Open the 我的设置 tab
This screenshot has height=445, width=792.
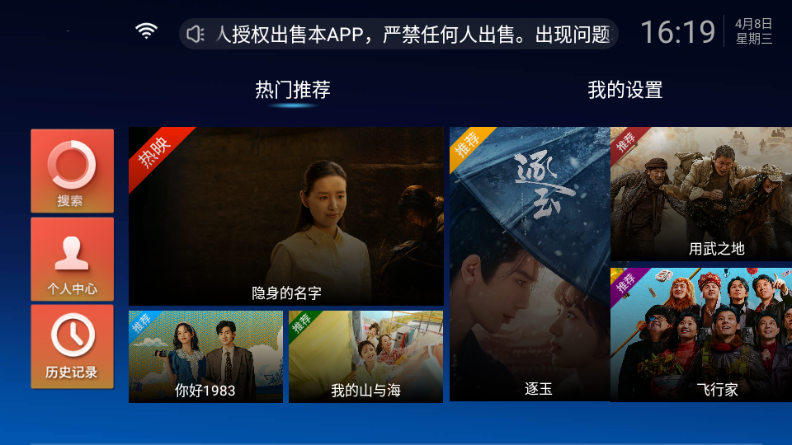tap(624, 90)
